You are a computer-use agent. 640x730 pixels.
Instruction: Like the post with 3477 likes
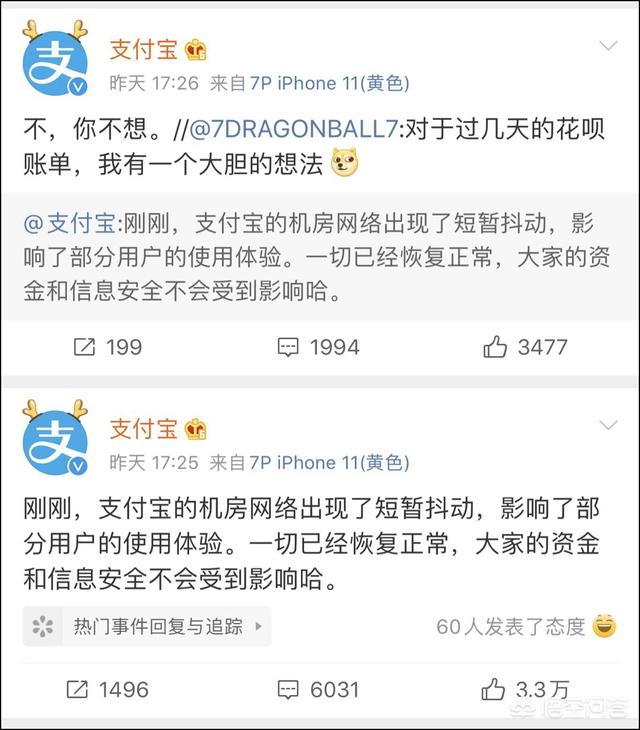coord(525,347)
